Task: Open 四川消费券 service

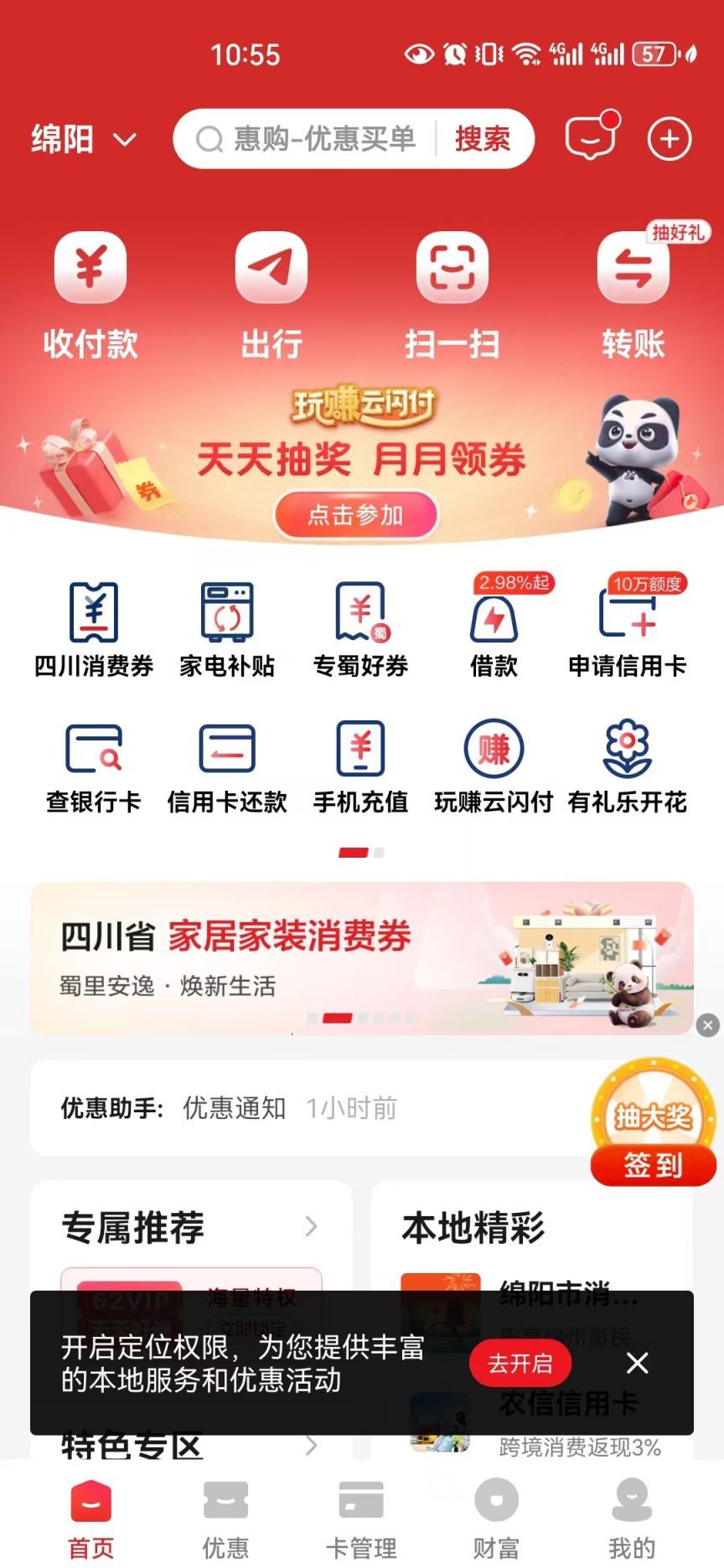Action: pyautogui.click(x=93, y=630)
